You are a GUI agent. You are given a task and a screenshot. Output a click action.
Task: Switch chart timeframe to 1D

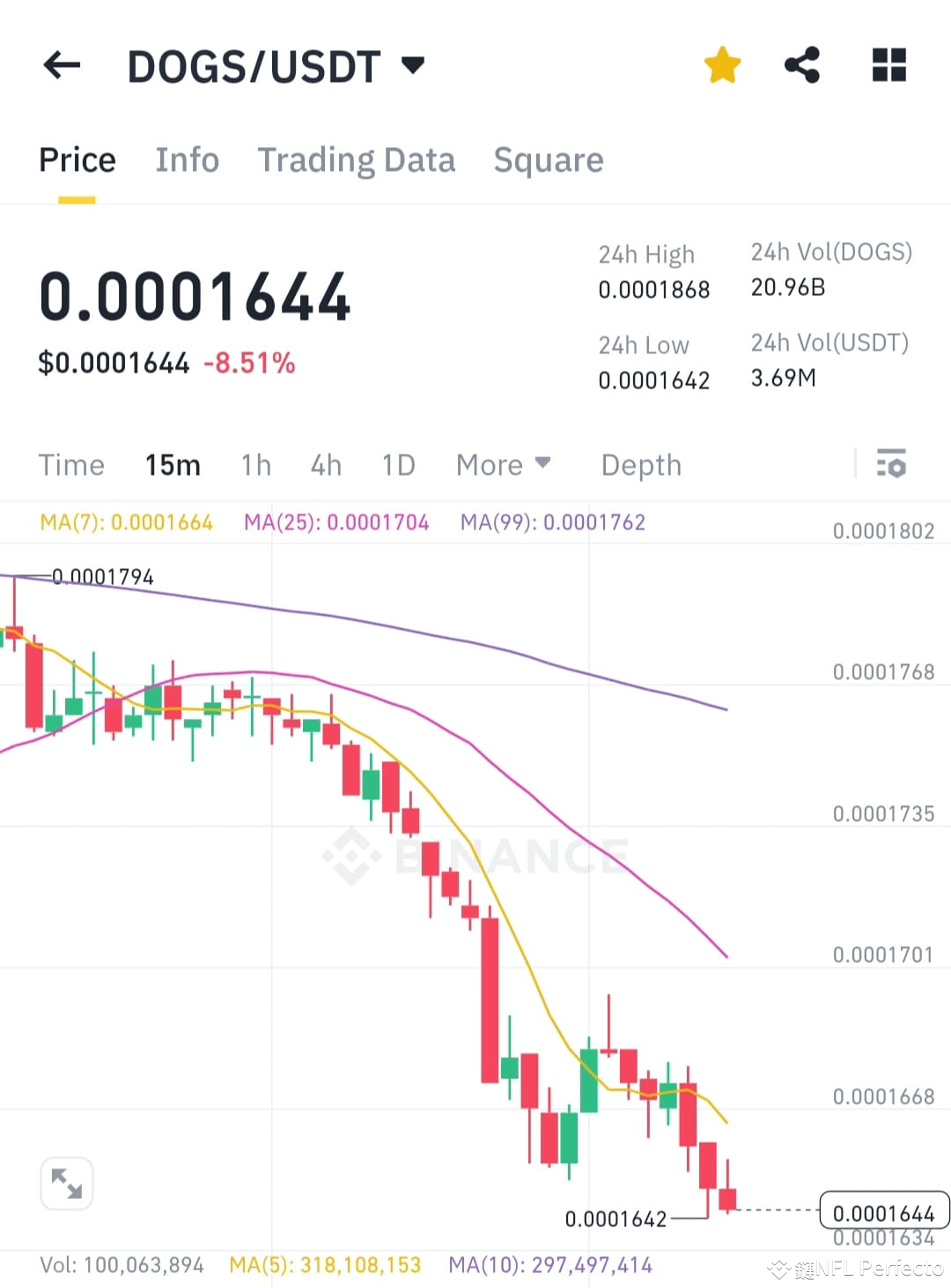pos(398,464)
